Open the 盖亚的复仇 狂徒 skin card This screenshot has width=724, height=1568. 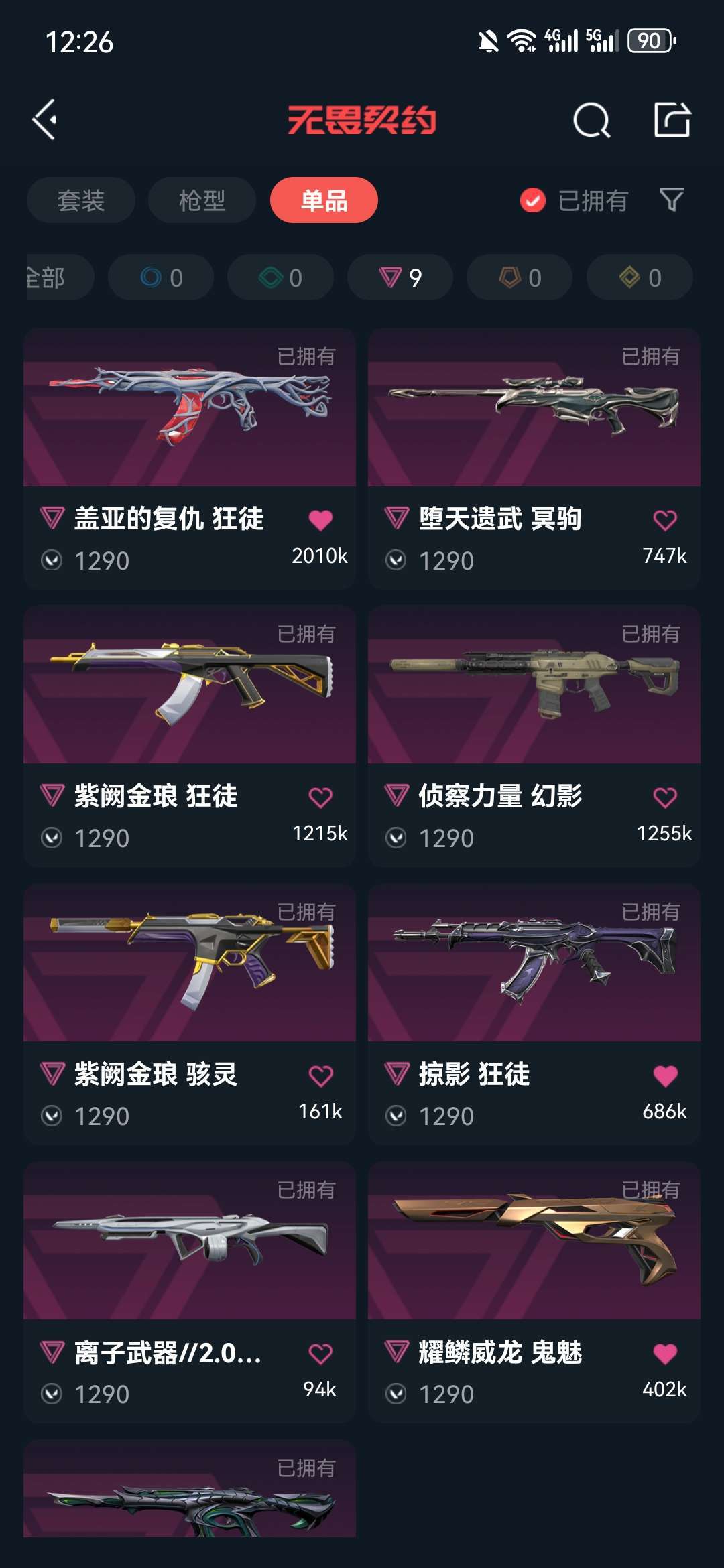[x=190, y=459]
